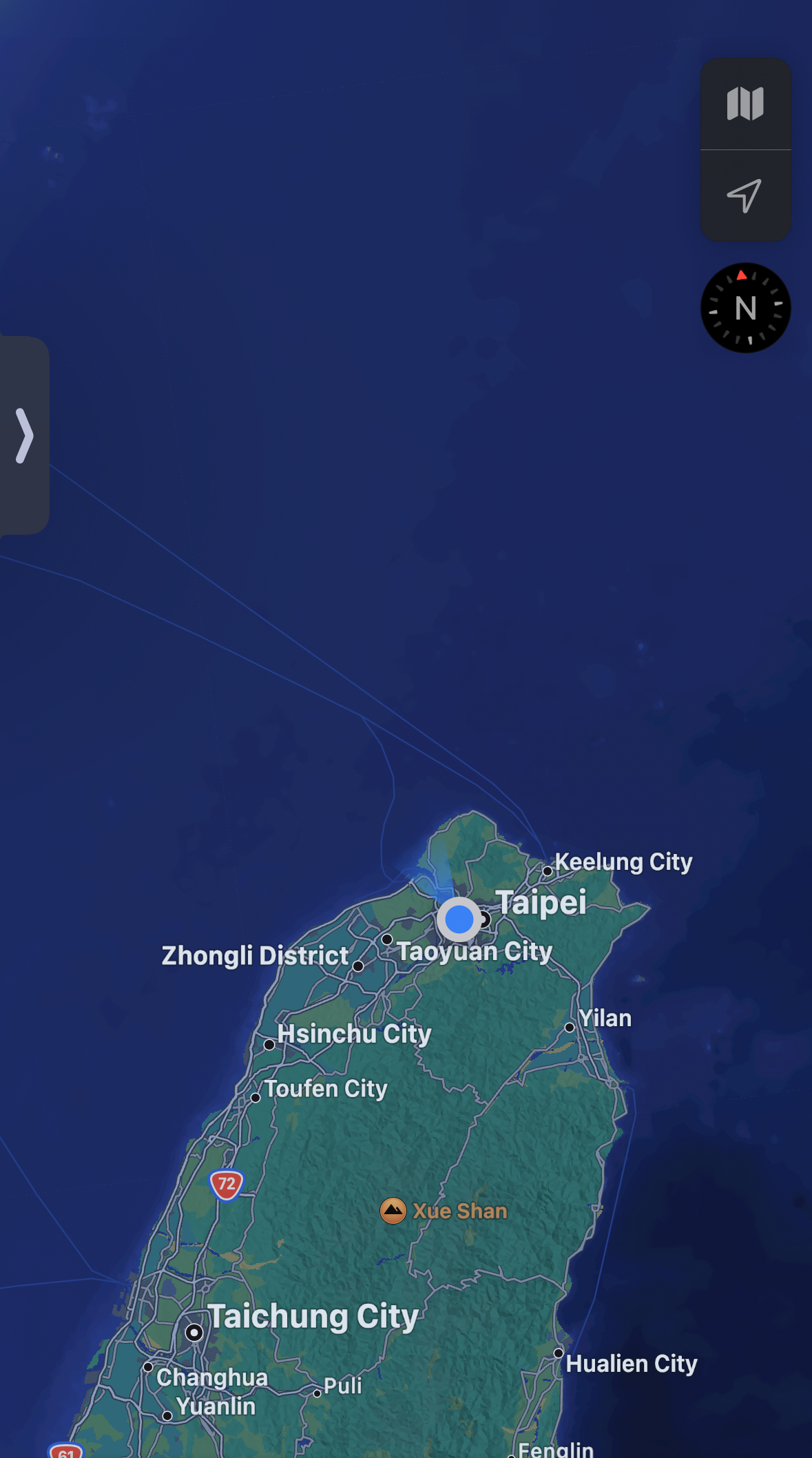Select Hsinchu City on the map

pos(354,1033)
